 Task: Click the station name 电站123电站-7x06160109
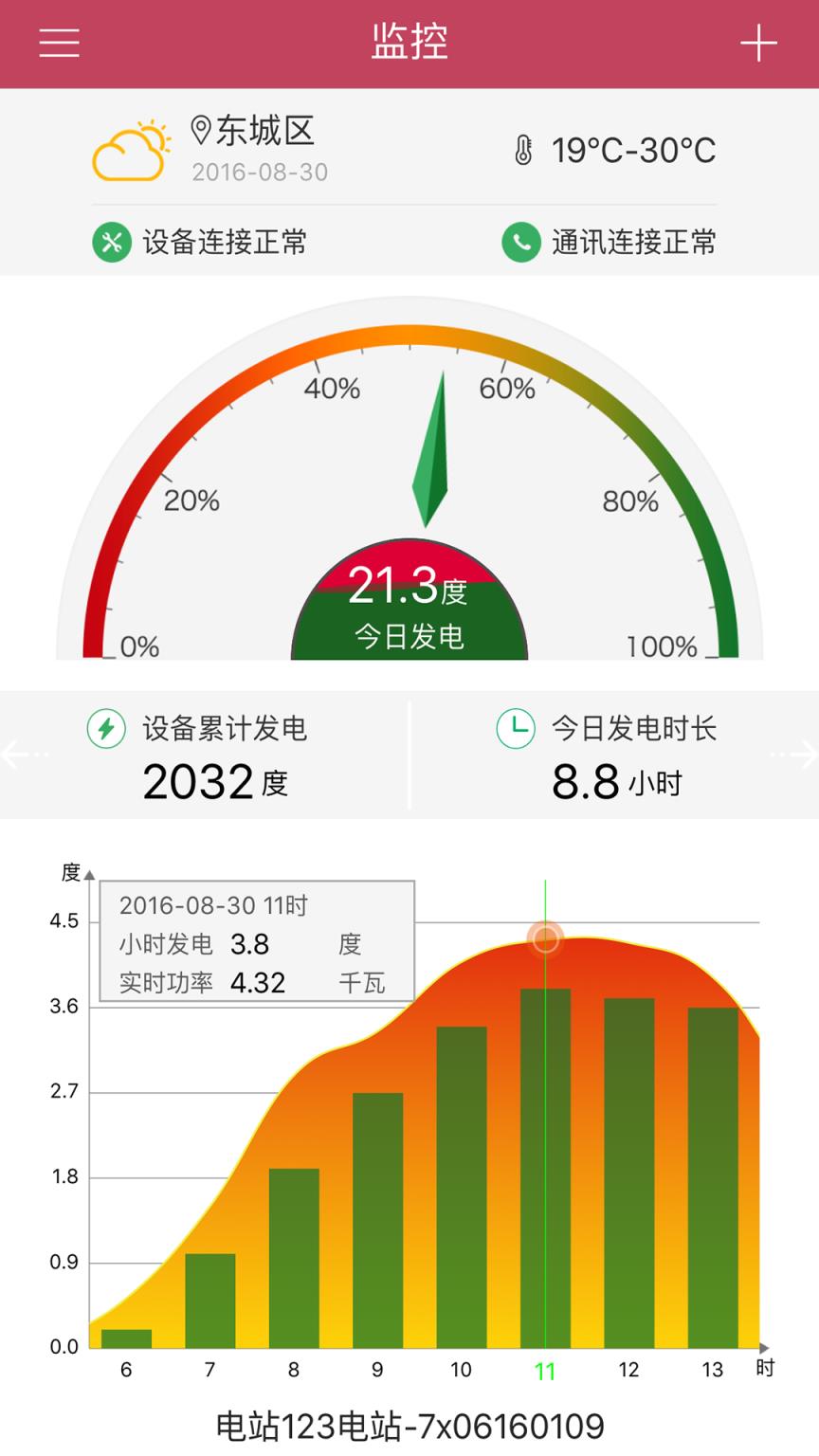(409, 1425)
